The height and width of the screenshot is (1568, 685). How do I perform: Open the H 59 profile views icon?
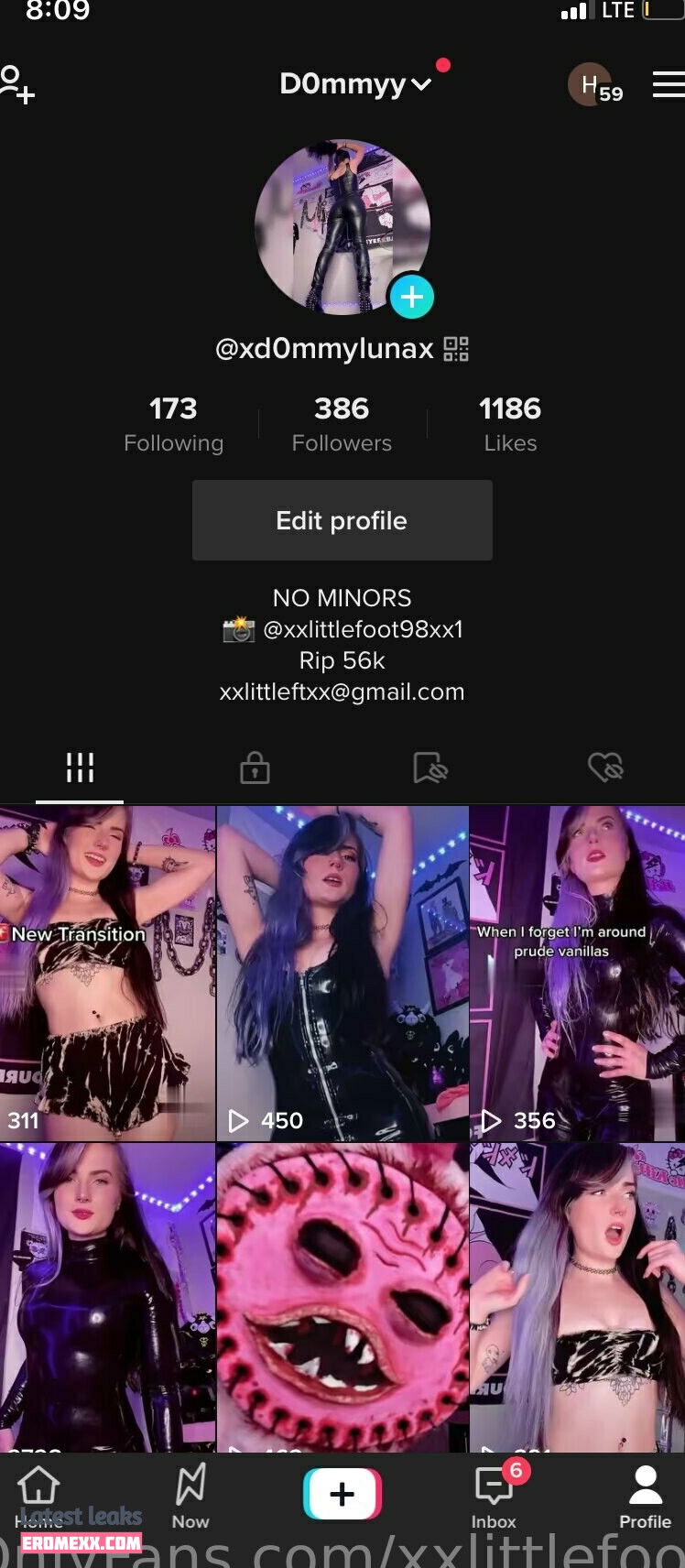pyautogui.click(x=597, y=86)
